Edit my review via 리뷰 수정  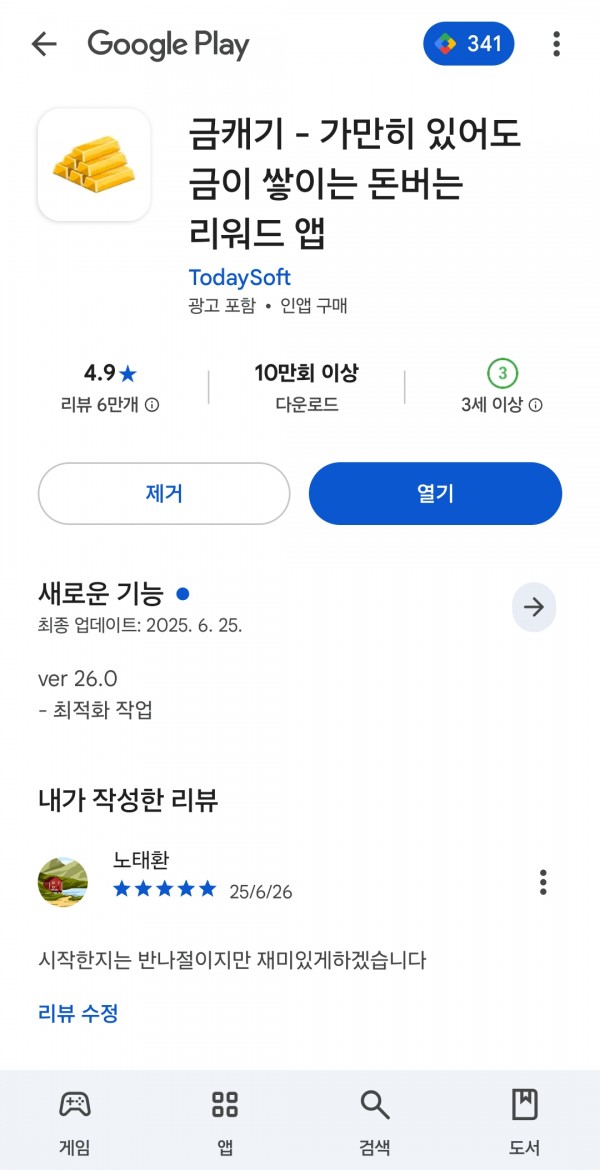[x=78, y=1013]
